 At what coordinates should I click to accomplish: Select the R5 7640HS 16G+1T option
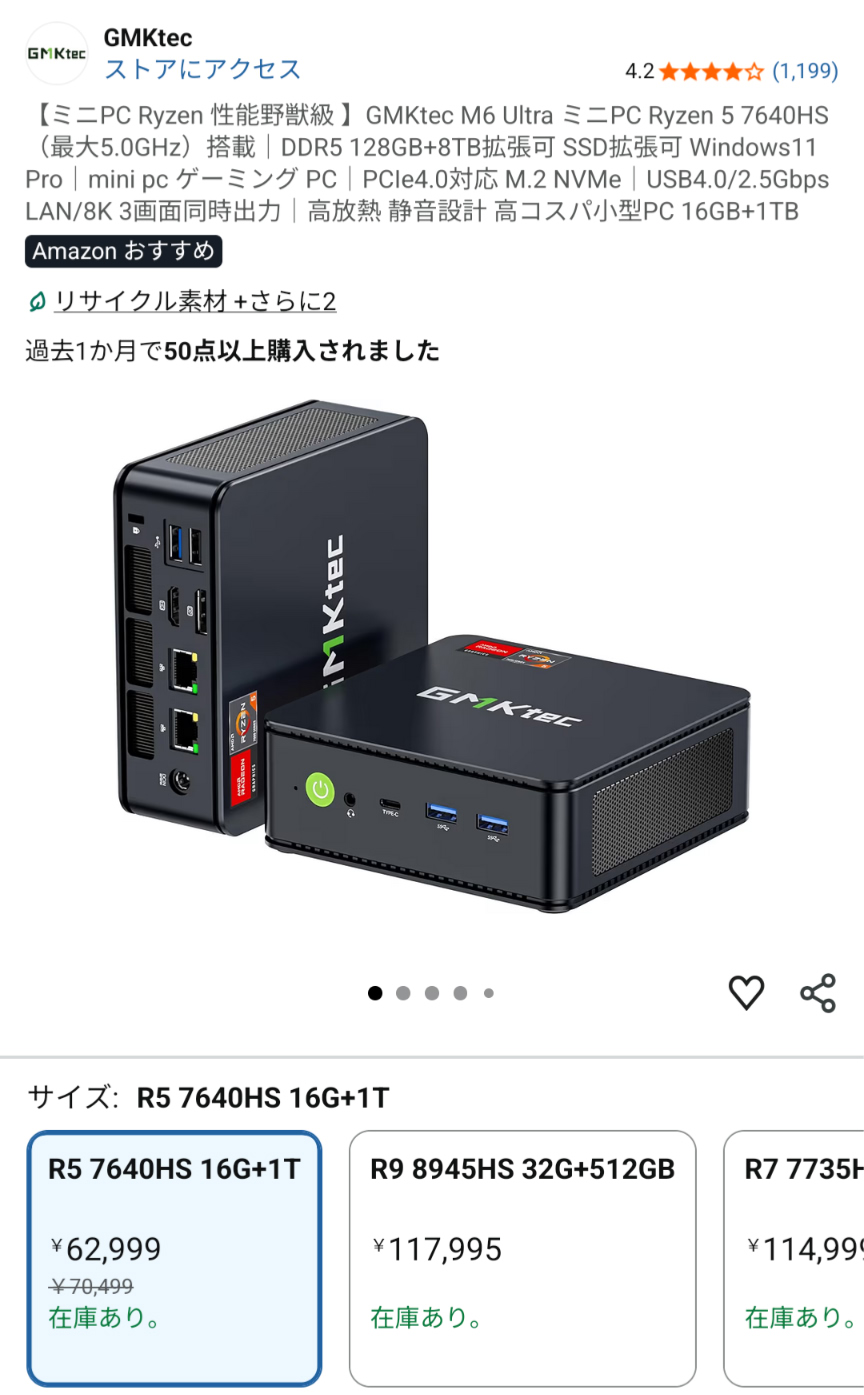tap(174, 1257)
